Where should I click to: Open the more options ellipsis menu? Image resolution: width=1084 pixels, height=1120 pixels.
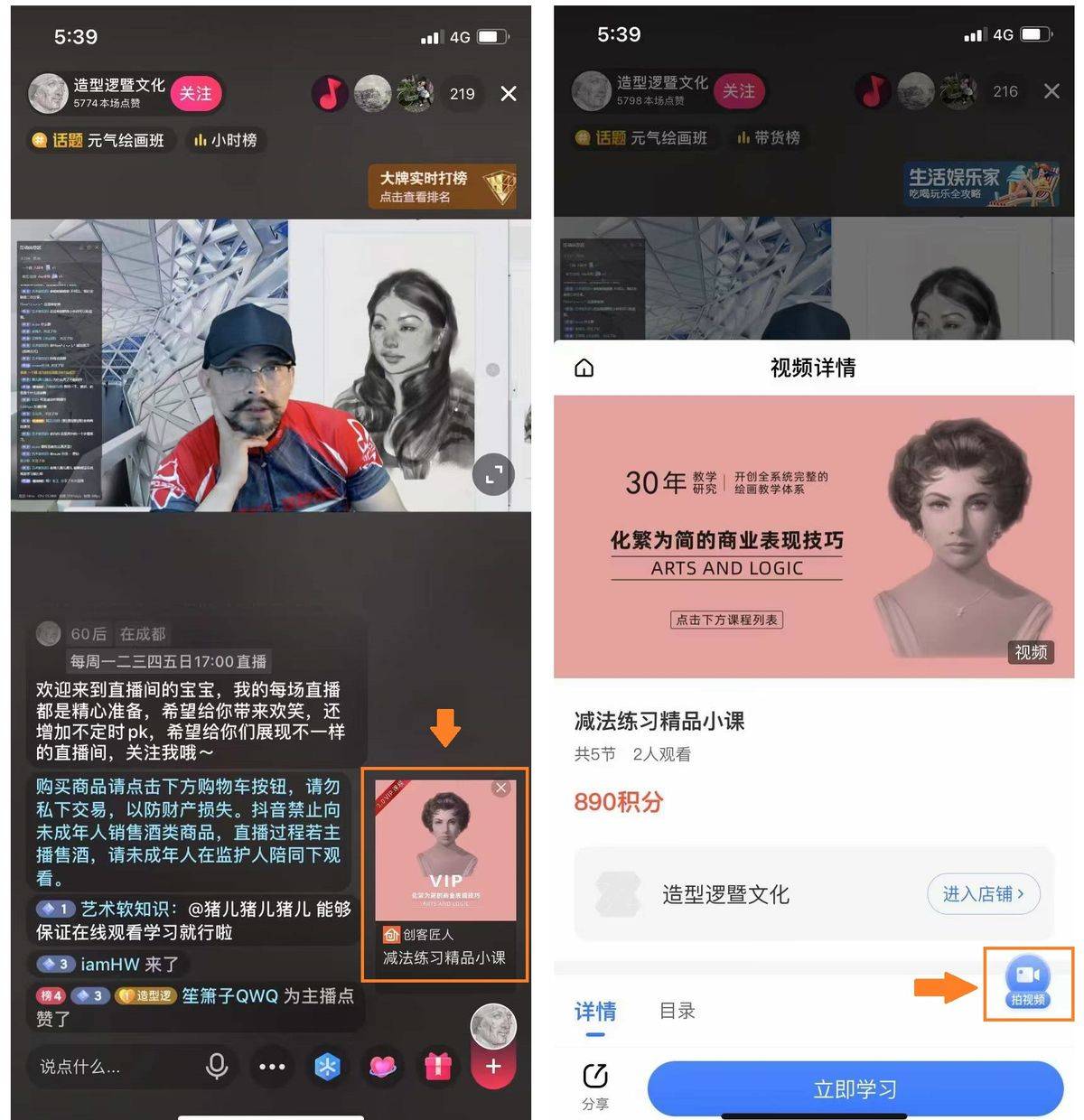pos(271,1067)
